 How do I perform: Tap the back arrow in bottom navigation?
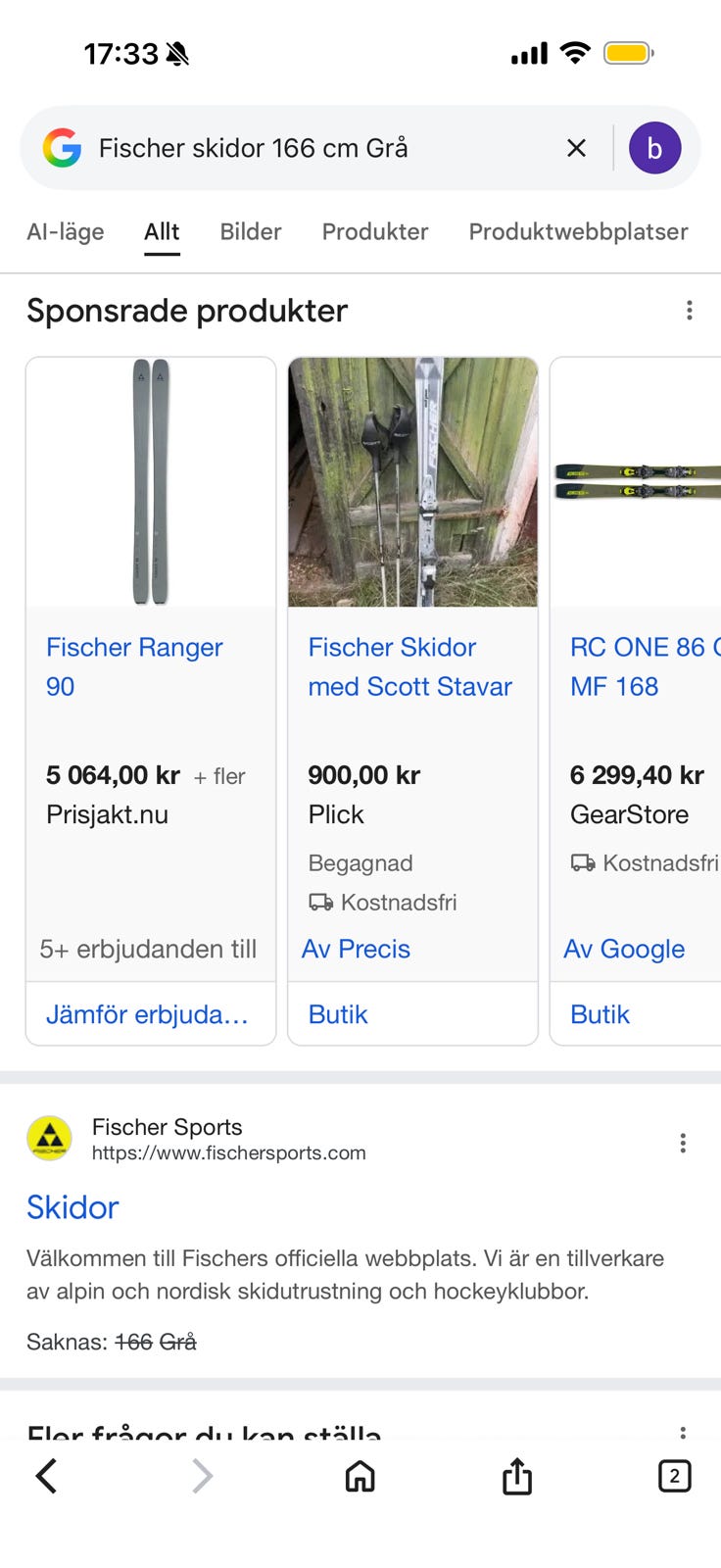45,1476
